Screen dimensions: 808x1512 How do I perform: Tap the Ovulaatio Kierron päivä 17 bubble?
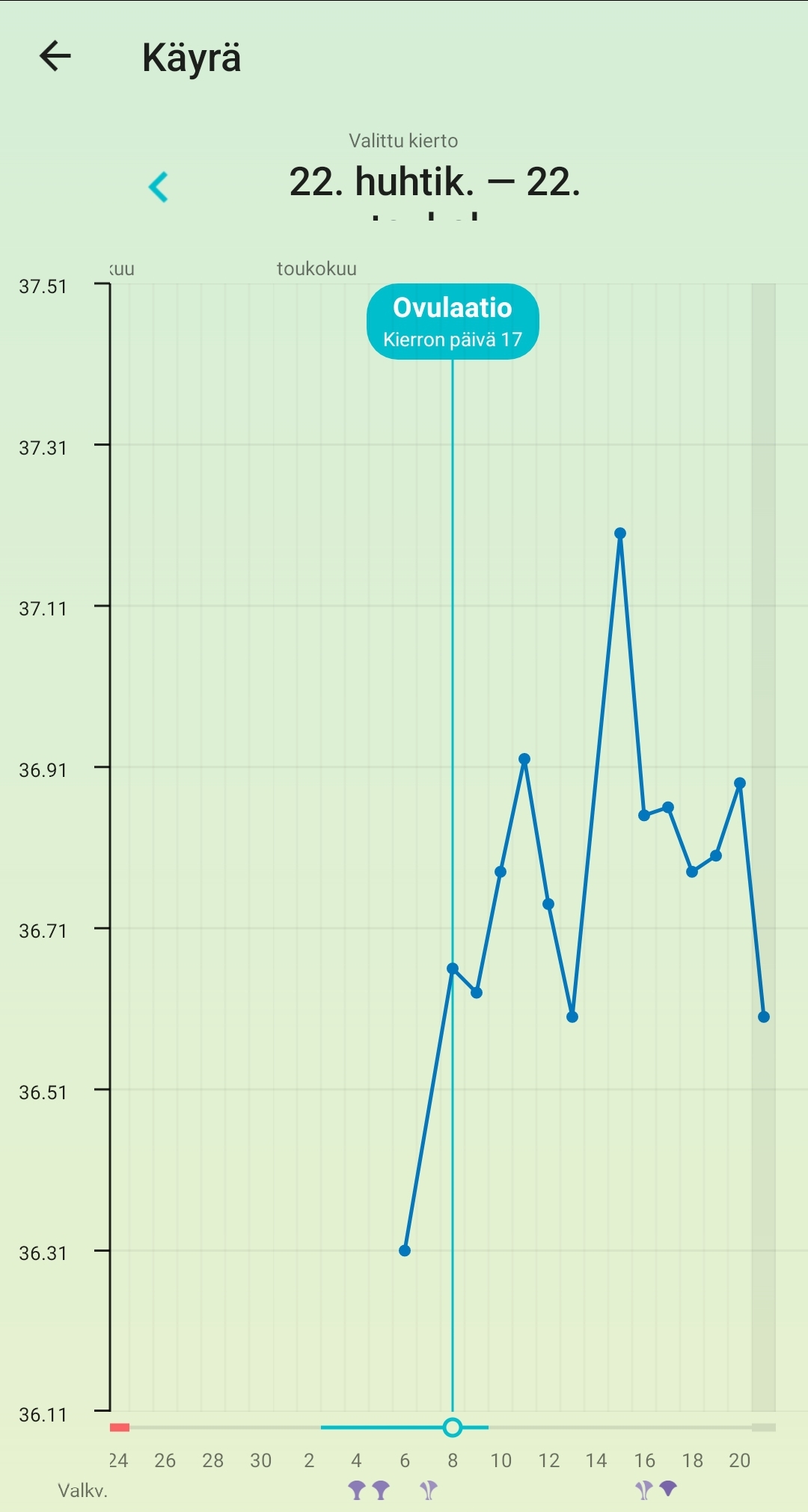[x=453, y=322]
